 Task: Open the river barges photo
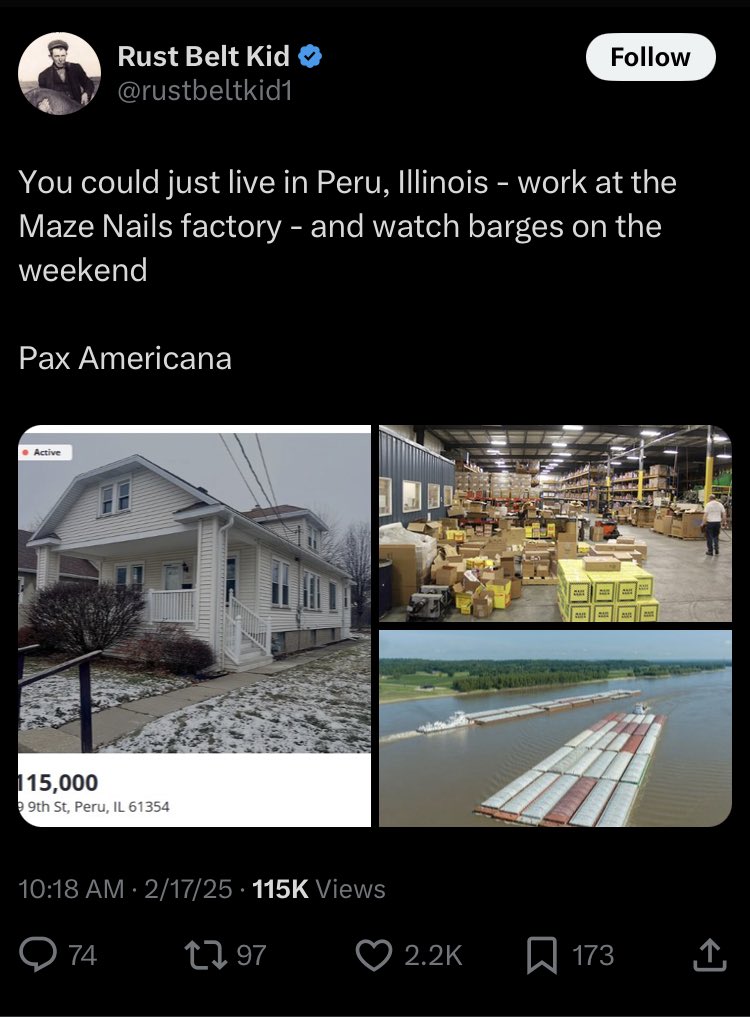(555, 728)
